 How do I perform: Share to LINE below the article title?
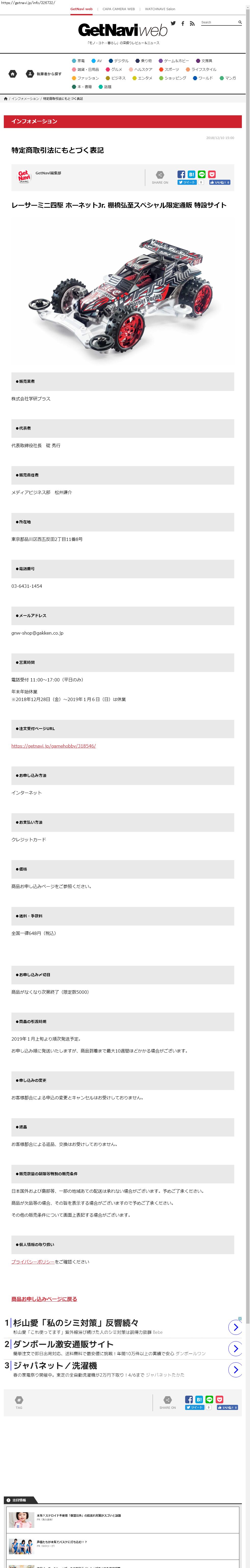pyautogui.click(x=202, y=174)
